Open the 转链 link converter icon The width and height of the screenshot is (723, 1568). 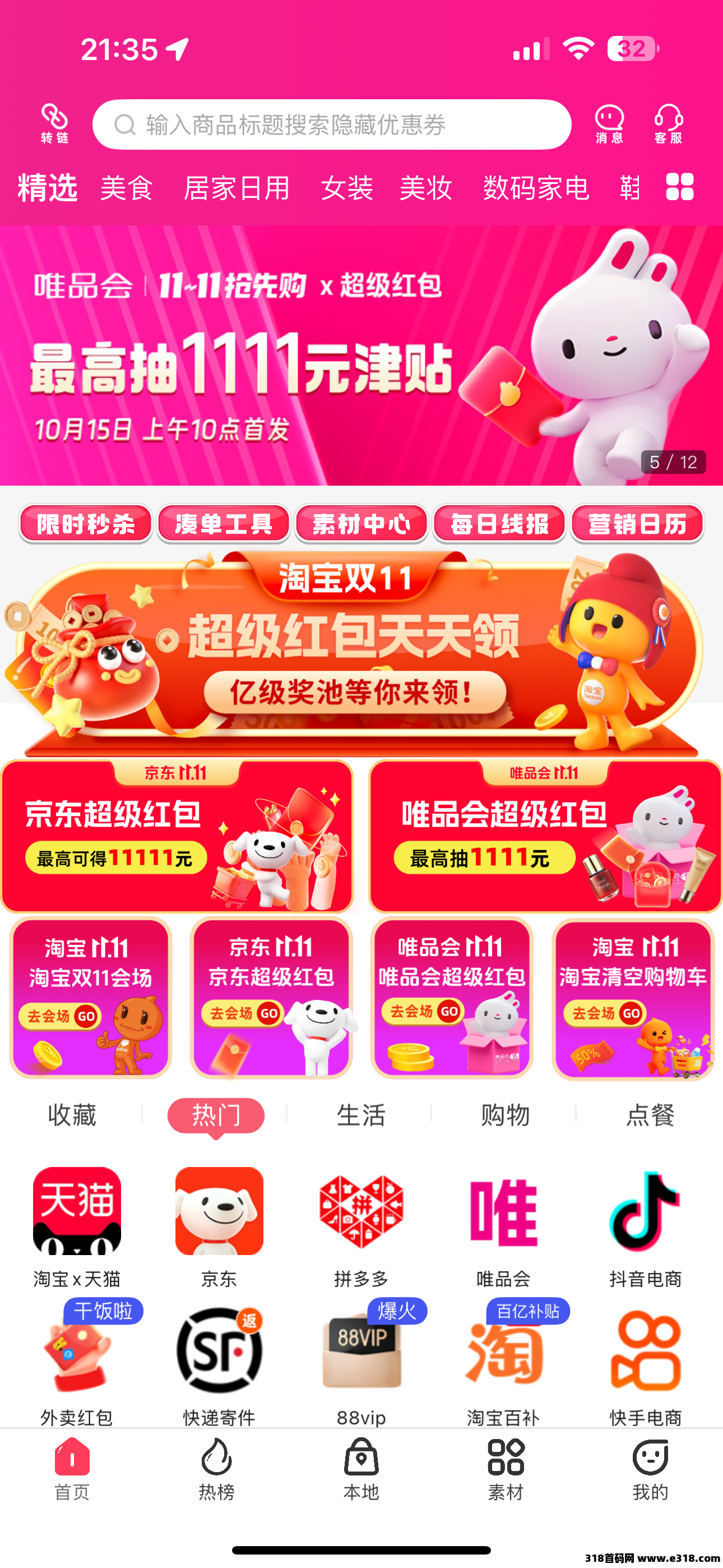(x=54, y=123)
